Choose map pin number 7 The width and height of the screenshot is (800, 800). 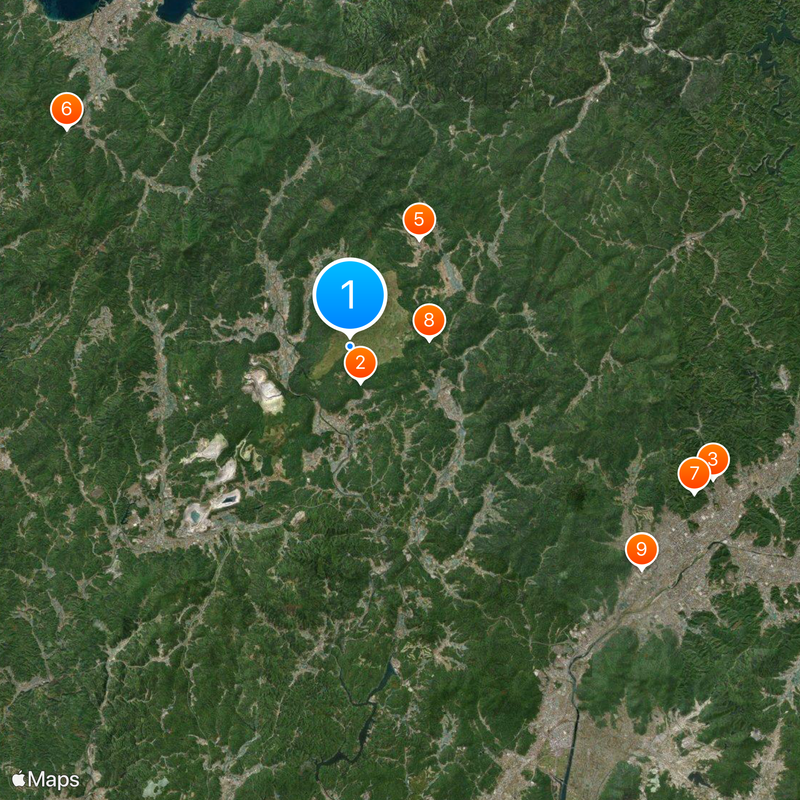pos(693,474)
